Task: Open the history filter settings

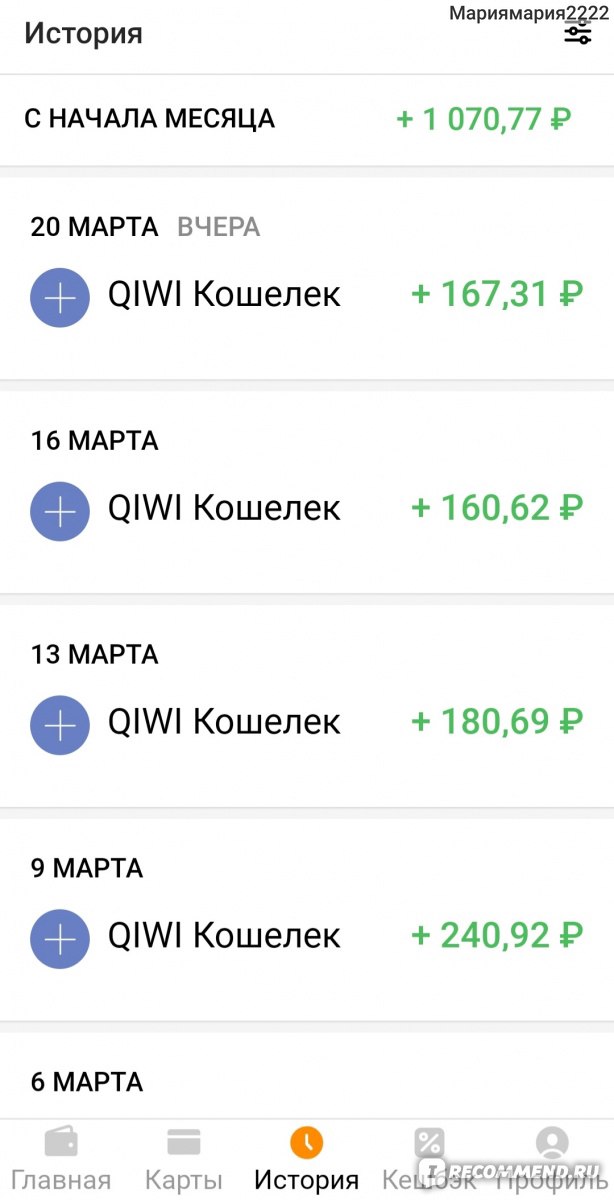Action: [x=578, y=34]
